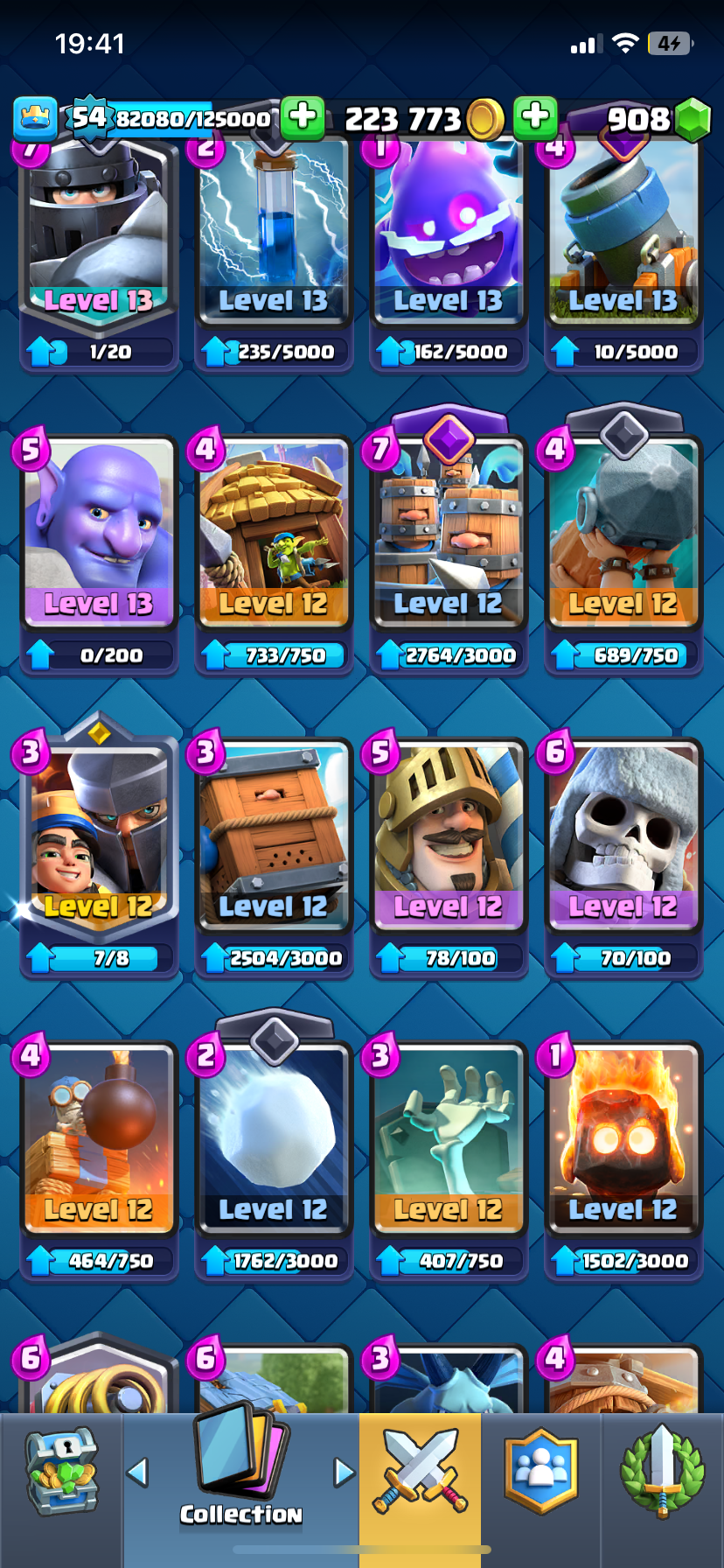This screenshot has height=1568, width=724.
Task: Select the Prince card at 78/100
Action: tap(449, 856)
